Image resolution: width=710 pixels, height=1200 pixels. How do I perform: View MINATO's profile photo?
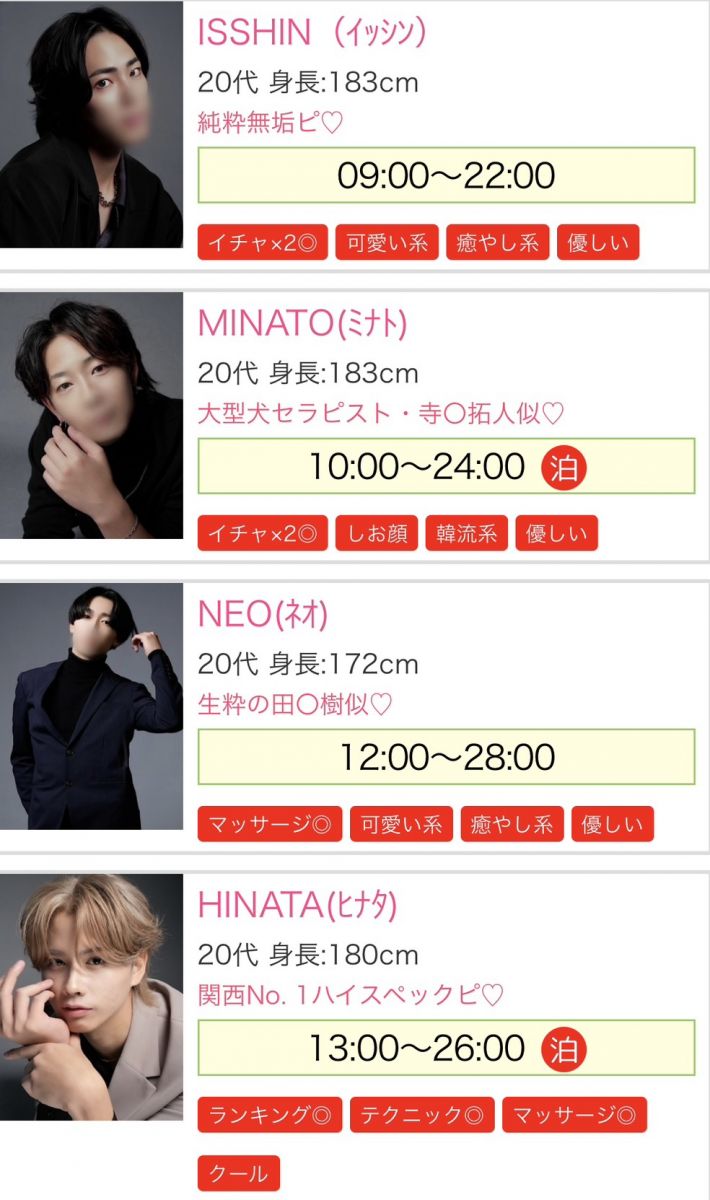[x=92, y=415]
